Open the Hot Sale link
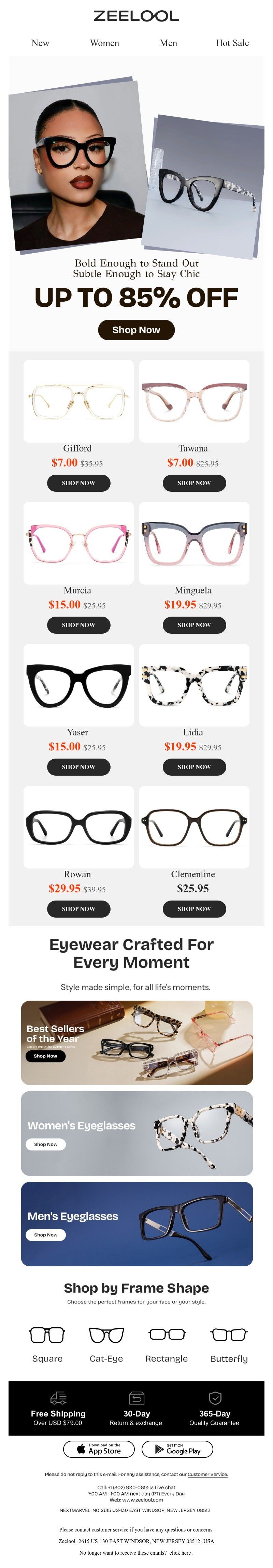The image size is (273, 1568). pyautogui.click(x=232, y=43)
